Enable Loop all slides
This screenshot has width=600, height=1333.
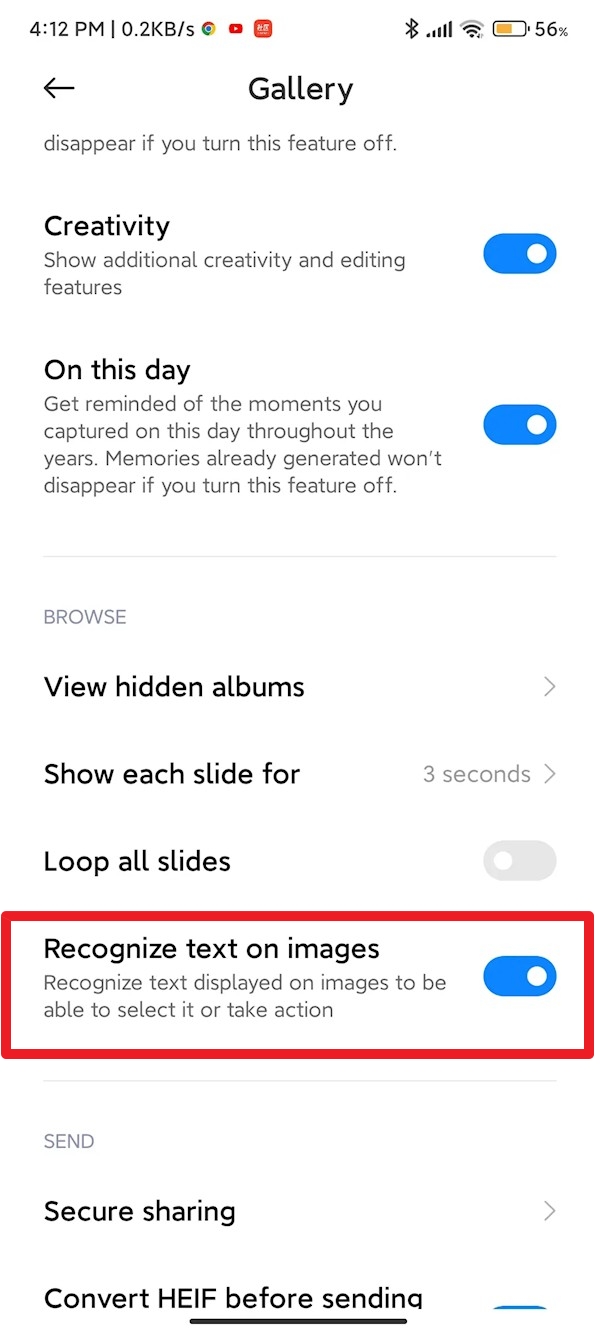pos(519,861)
